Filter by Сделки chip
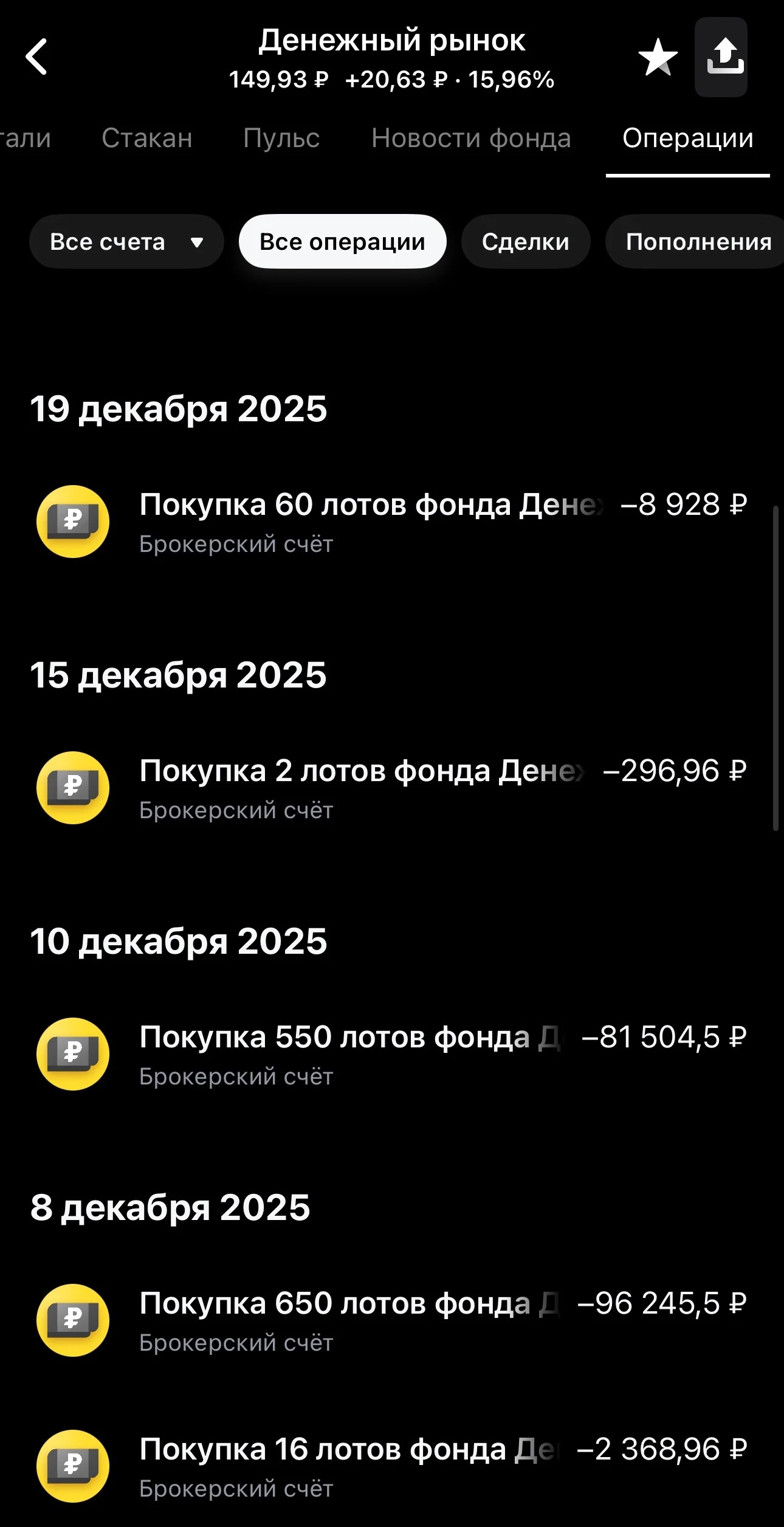Viewport: 784px width, 1527px height. (x=526, y=241)
